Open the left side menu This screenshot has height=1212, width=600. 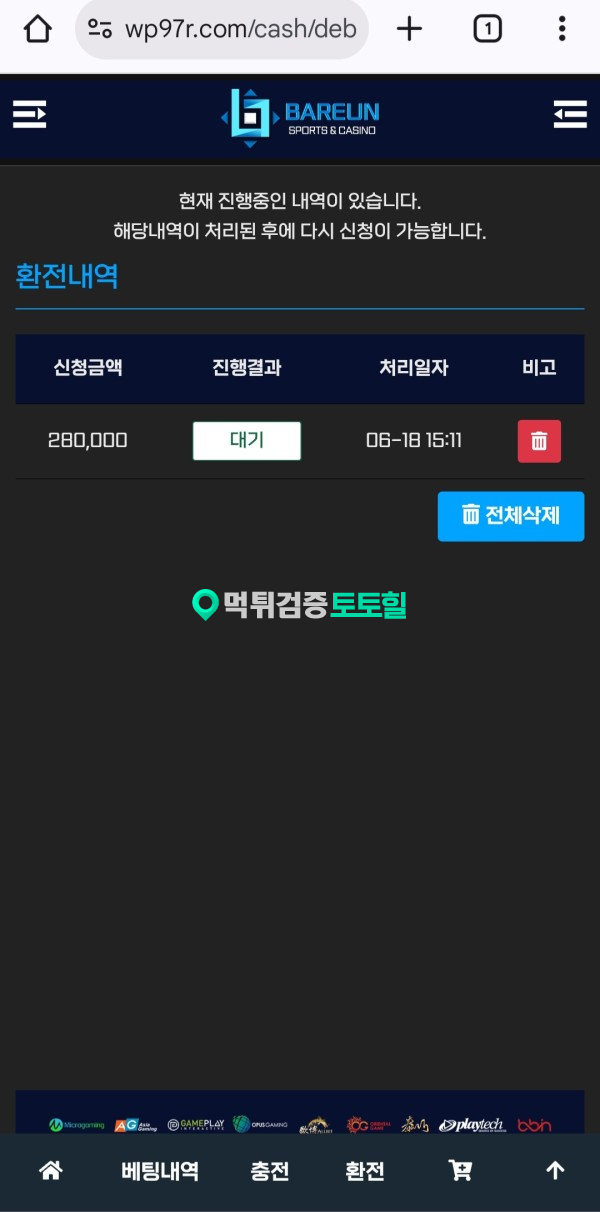[x=30, y=114]
